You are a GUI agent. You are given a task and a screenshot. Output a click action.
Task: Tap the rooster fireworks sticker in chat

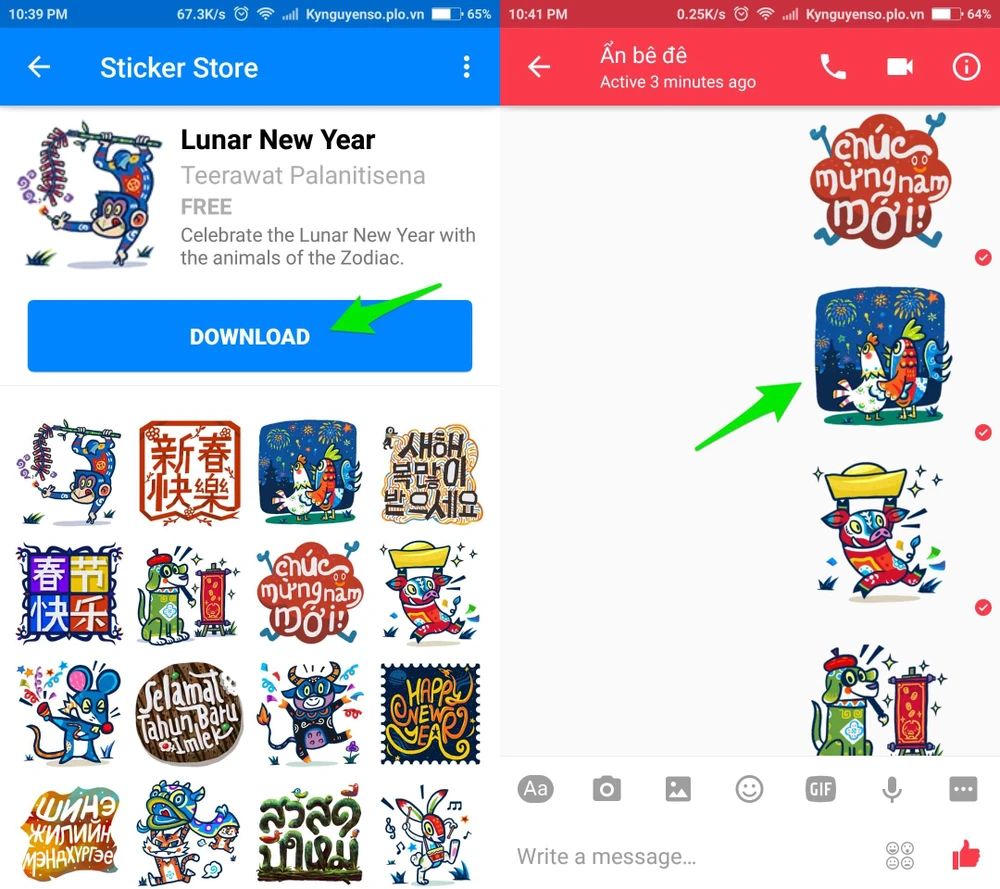[880, 355]
